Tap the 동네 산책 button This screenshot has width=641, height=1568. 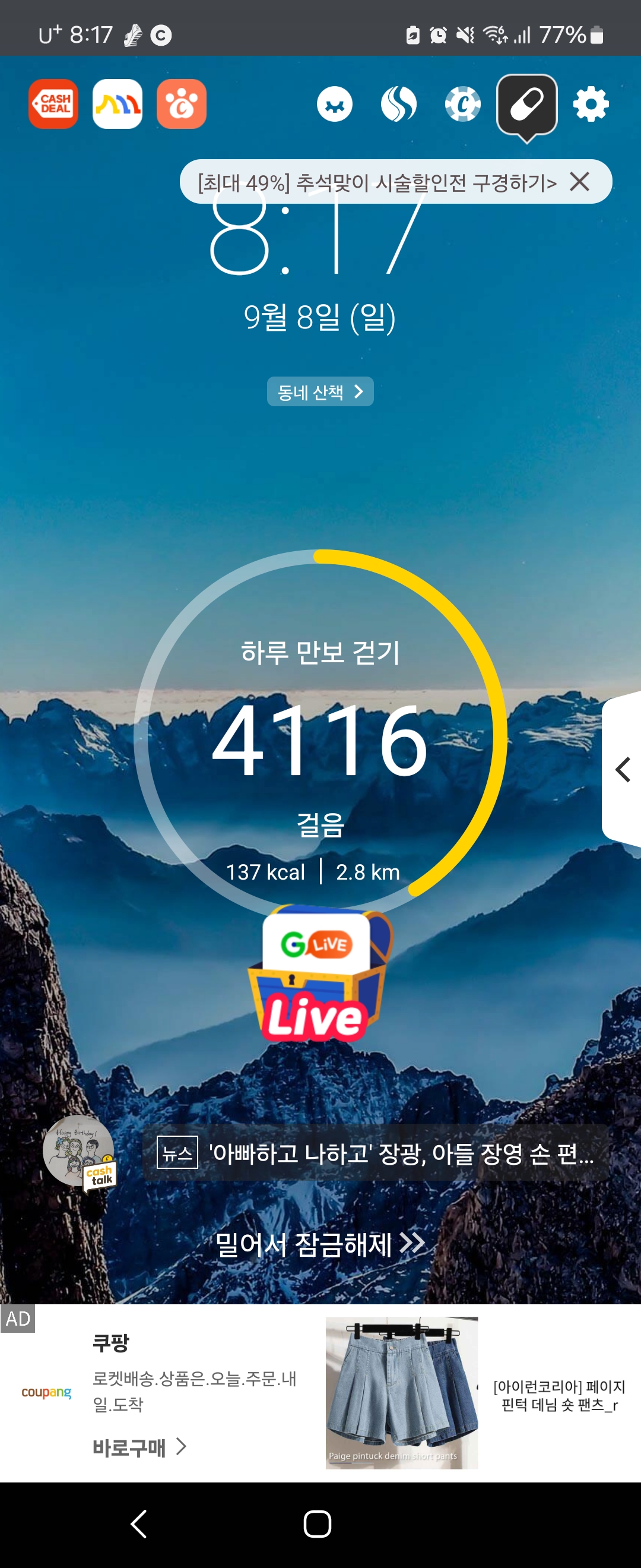(320, 391)
